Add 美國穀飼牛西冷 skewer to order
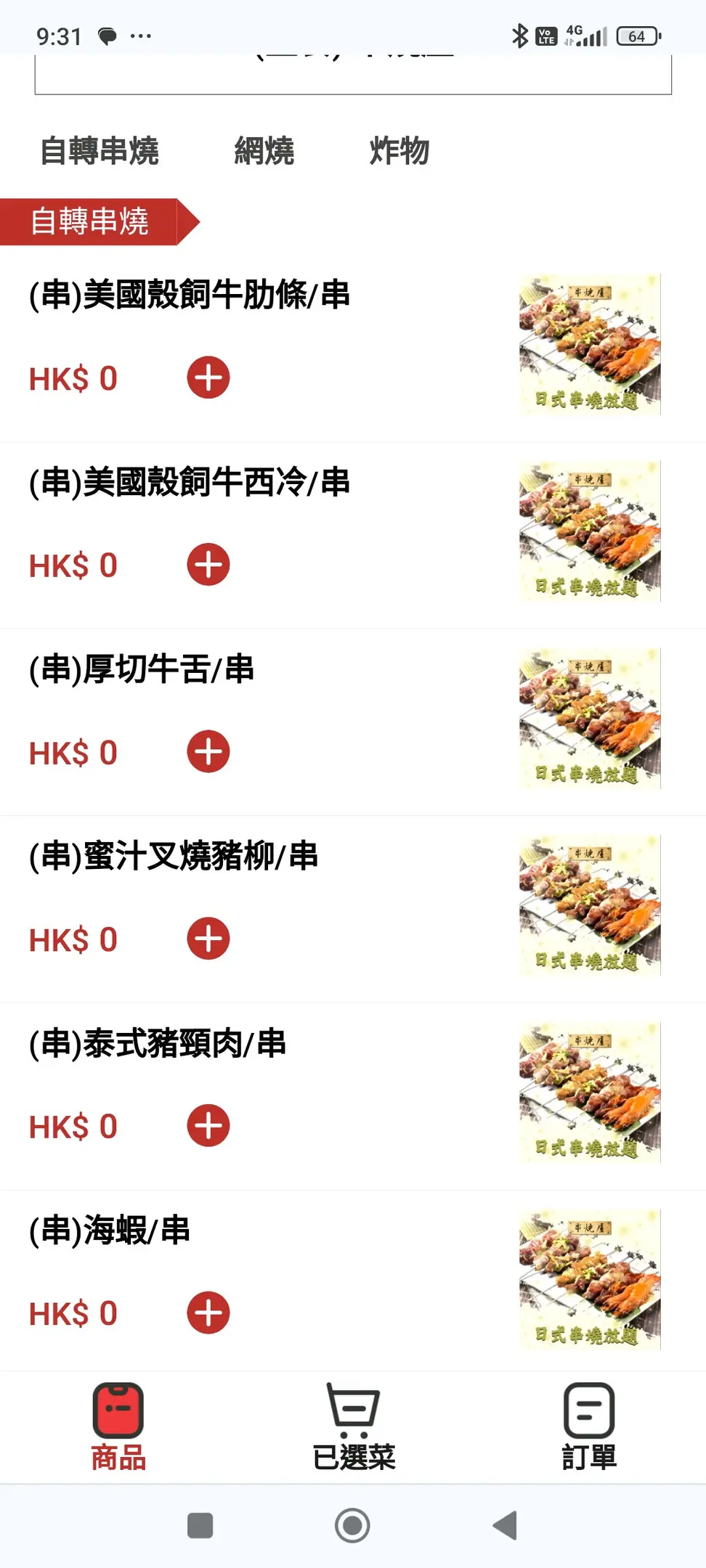The width and height of the screenshot is (706, 1568). coord(208,565)
